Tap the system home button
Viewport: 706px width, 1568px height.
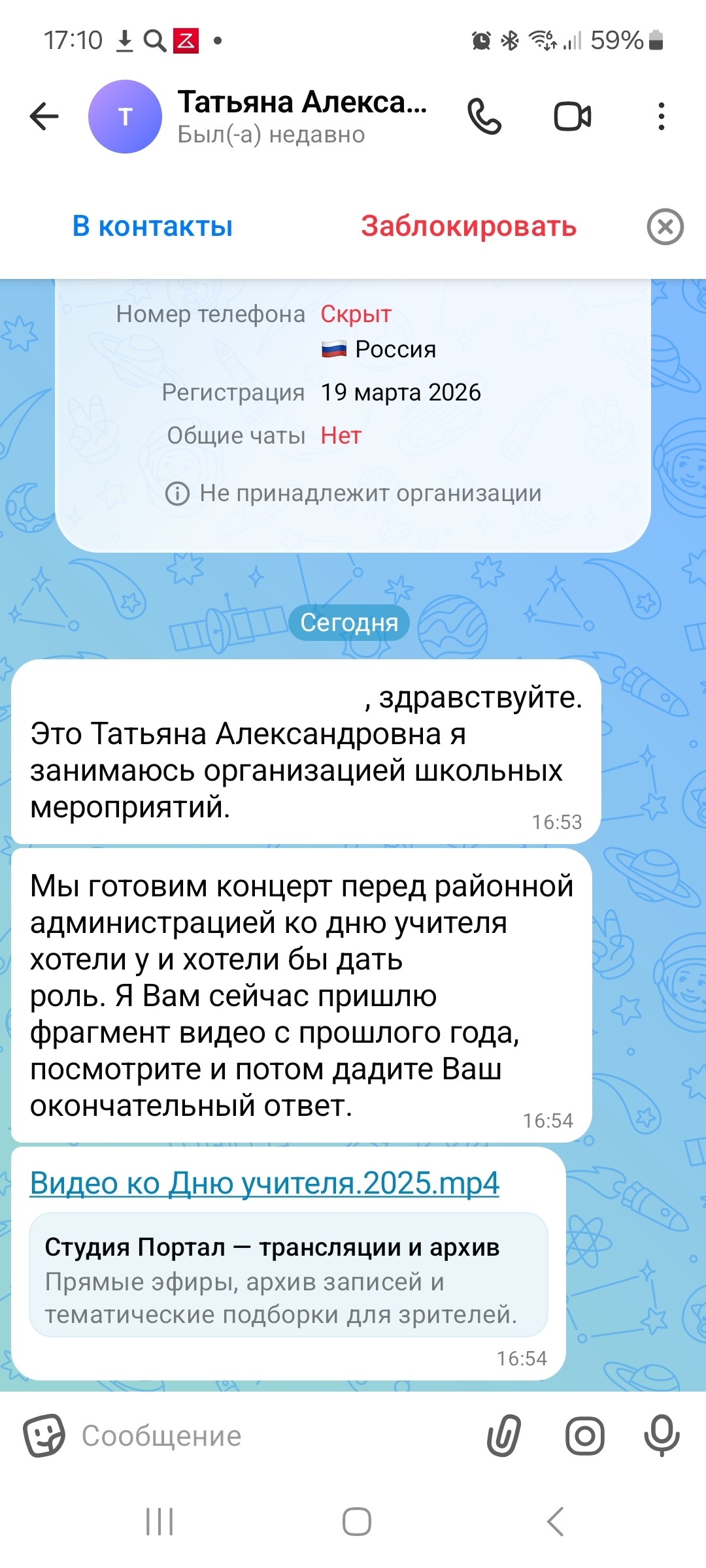pos(357,1522)
